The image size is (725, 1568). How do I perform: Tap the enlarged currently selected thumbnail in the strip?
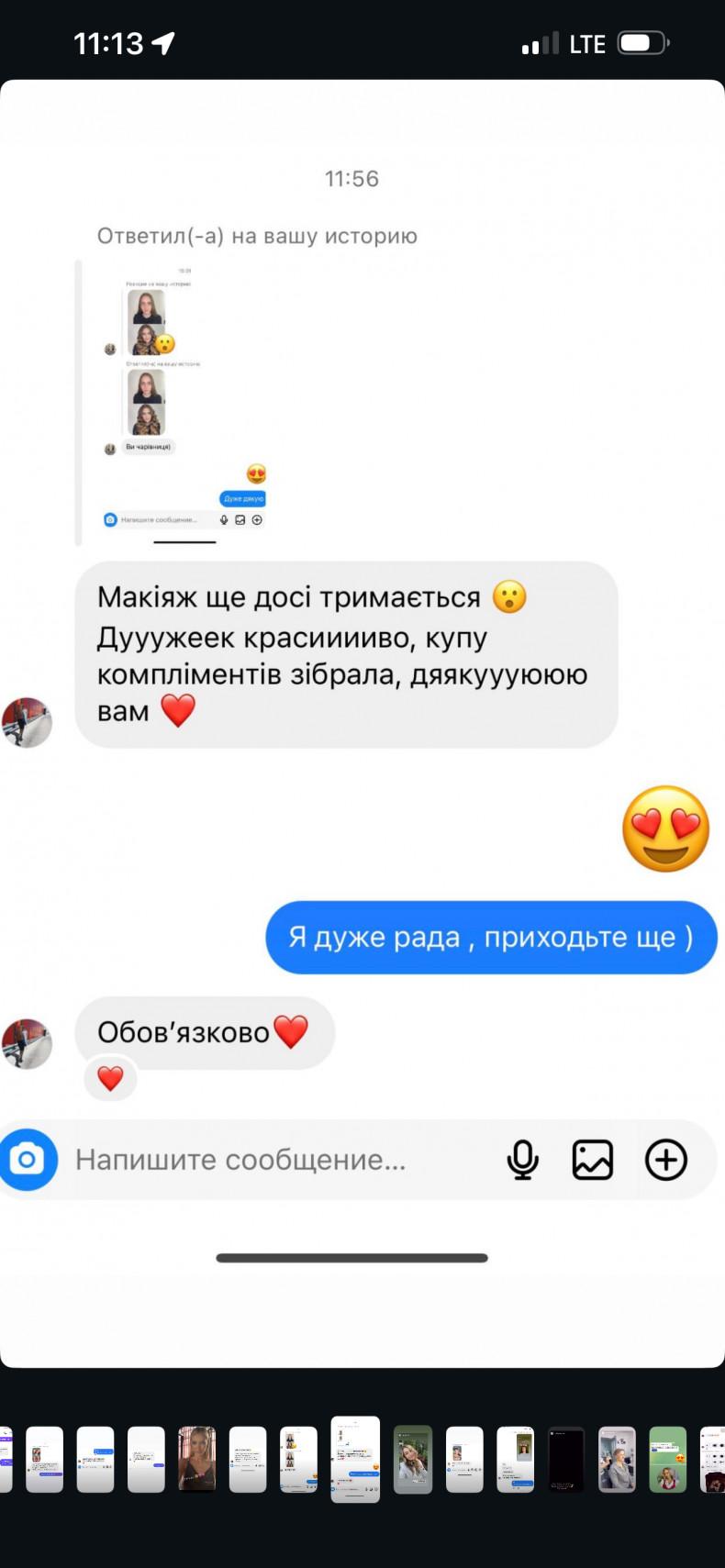tap(355, 1459)
